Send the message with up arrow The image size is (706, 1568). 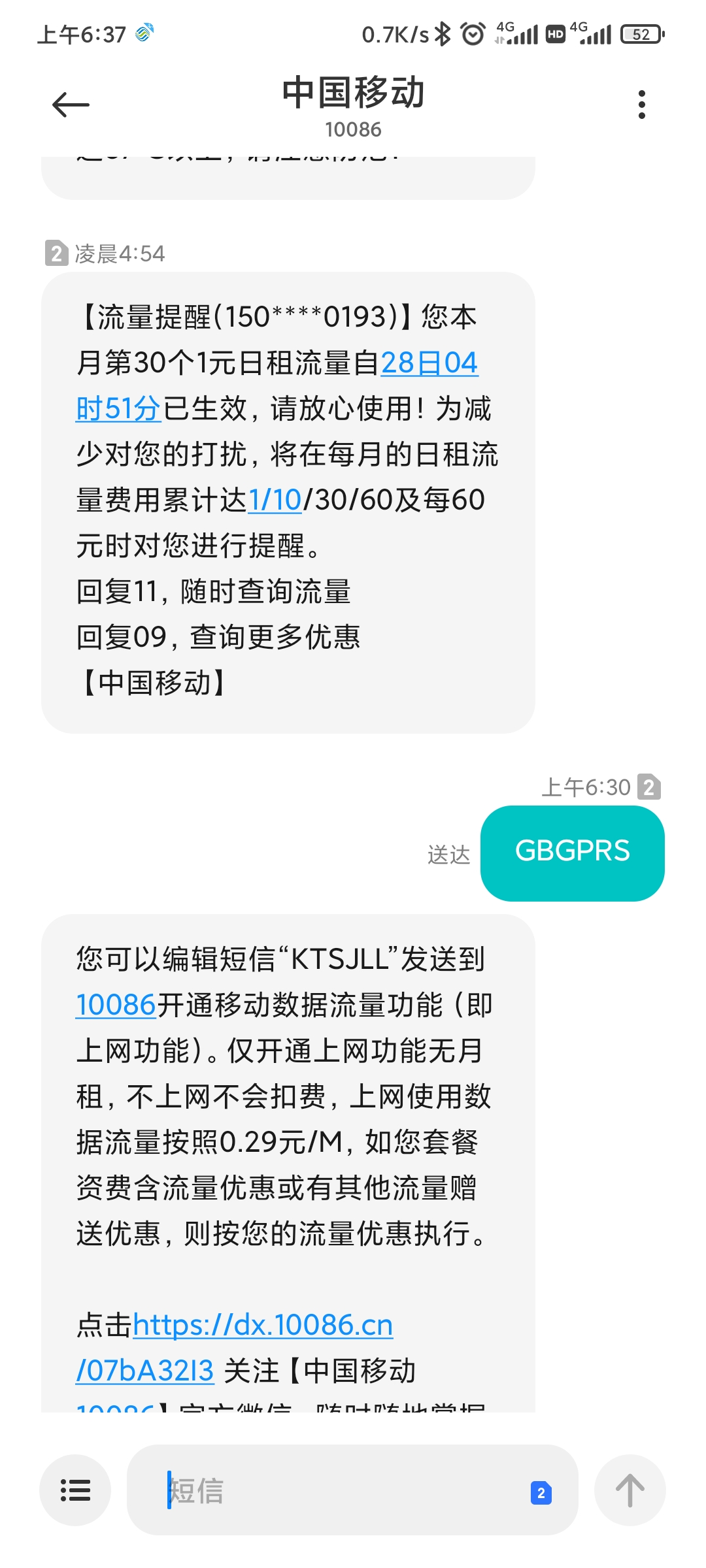point(630,1490)
